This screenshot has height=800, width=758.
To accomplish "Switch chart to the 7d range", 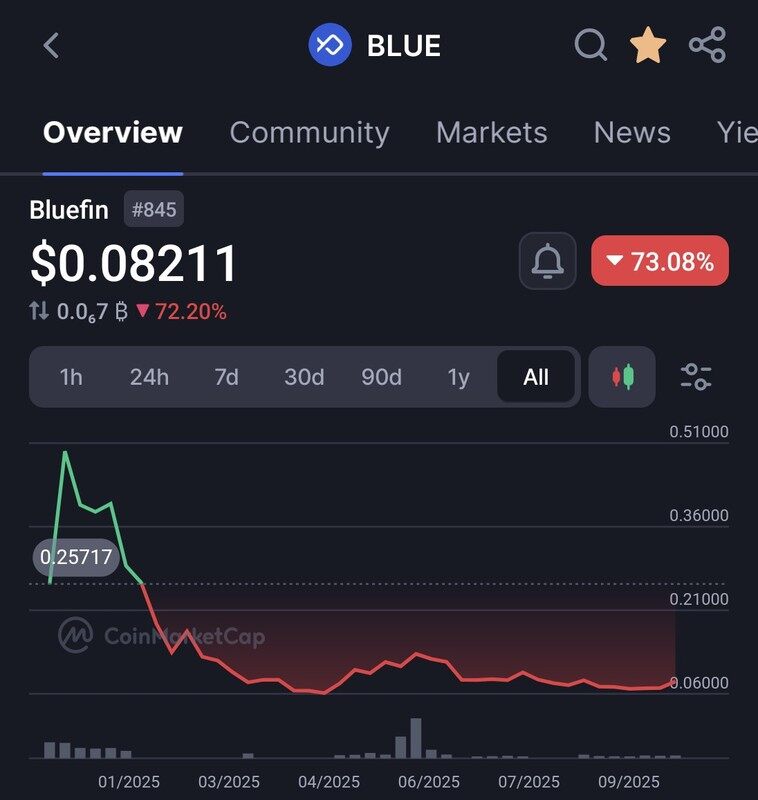I will pyautogui.click(x=226, y=377).
